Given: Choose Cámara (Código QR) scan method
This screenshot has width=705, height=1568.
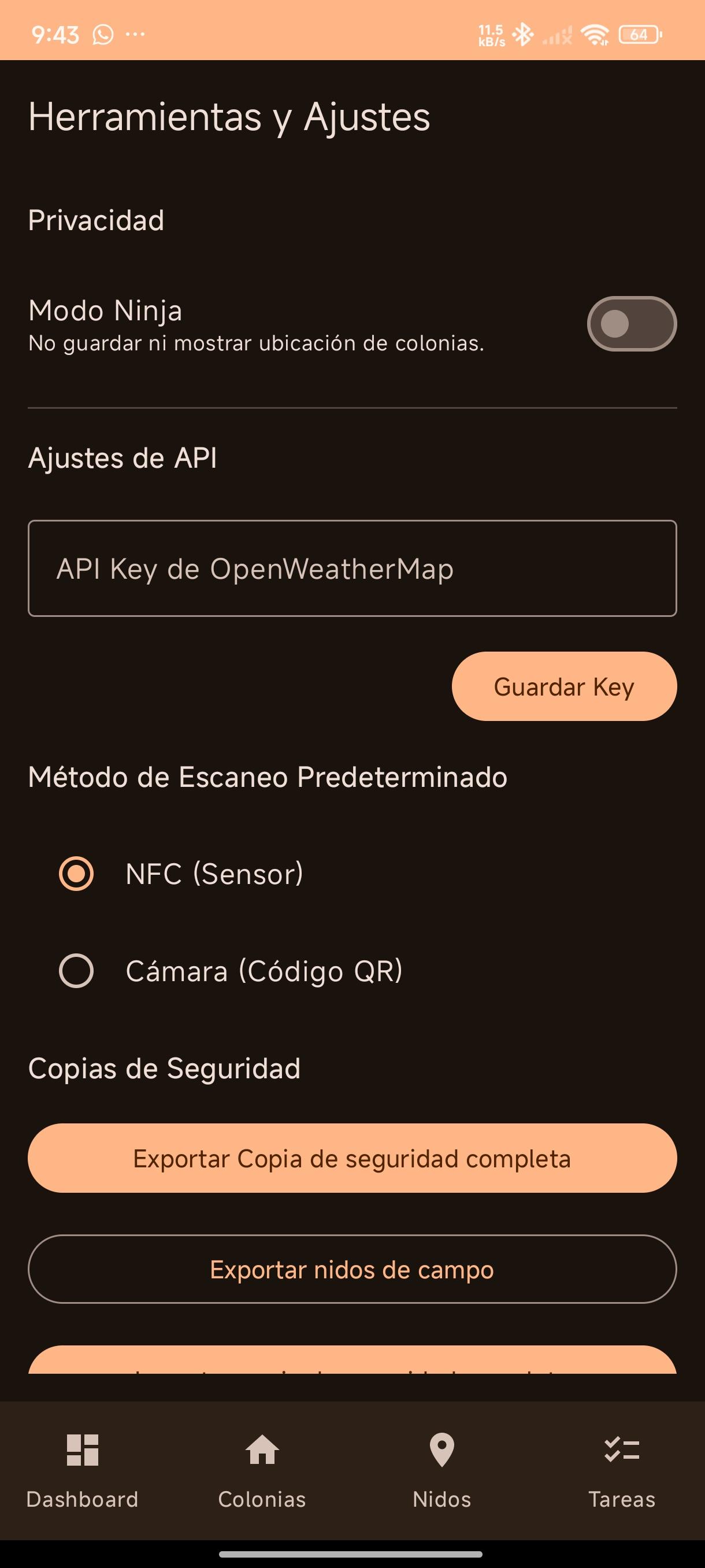Looking at the screenshot, I should click(x=76, y=970).
